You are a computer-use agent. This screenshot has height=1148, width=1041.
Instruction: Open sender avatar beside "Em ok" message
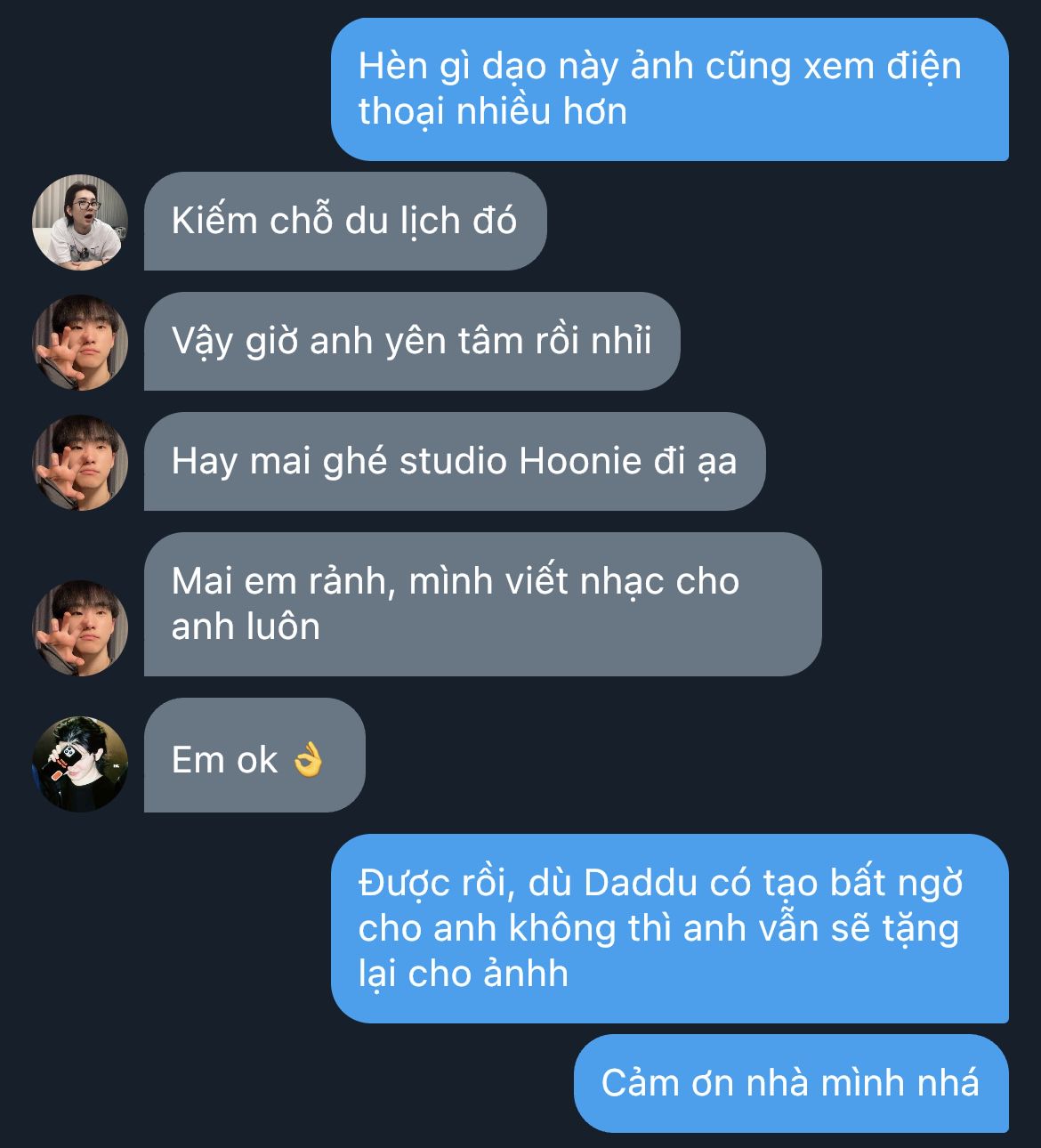[x=80, y=764]
